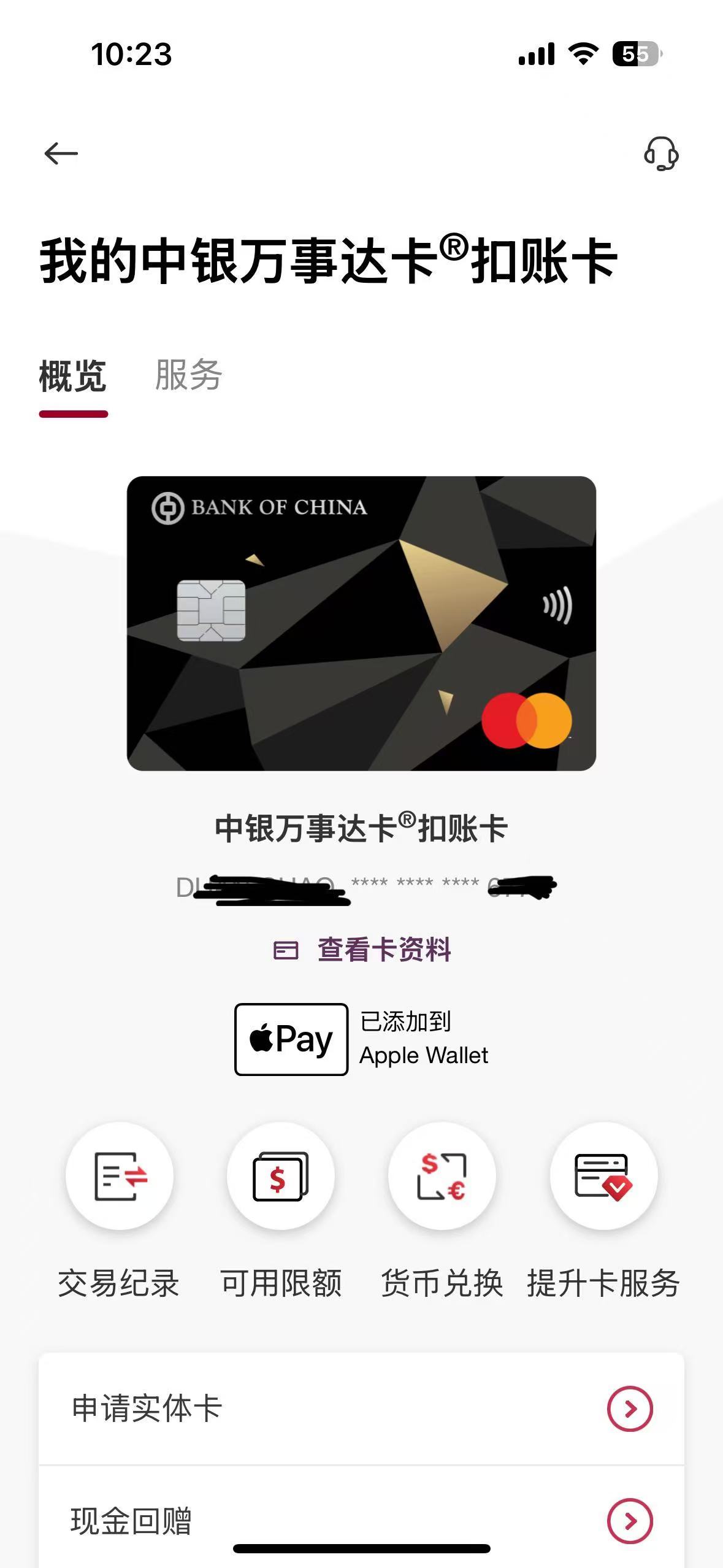This screenshot has height=1568, width=723.
Task: Open 提升卡服务 card upgrade service
Action: tap(603, 1176)
